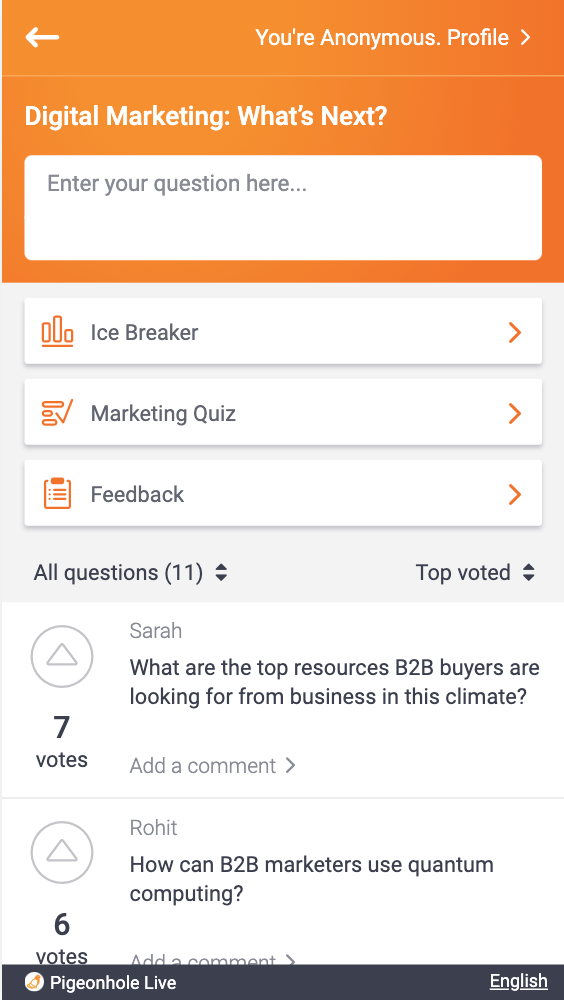564x1000 pixels.
Task: Open the Ice Breaker poll
Action: [x=283, y=332]
